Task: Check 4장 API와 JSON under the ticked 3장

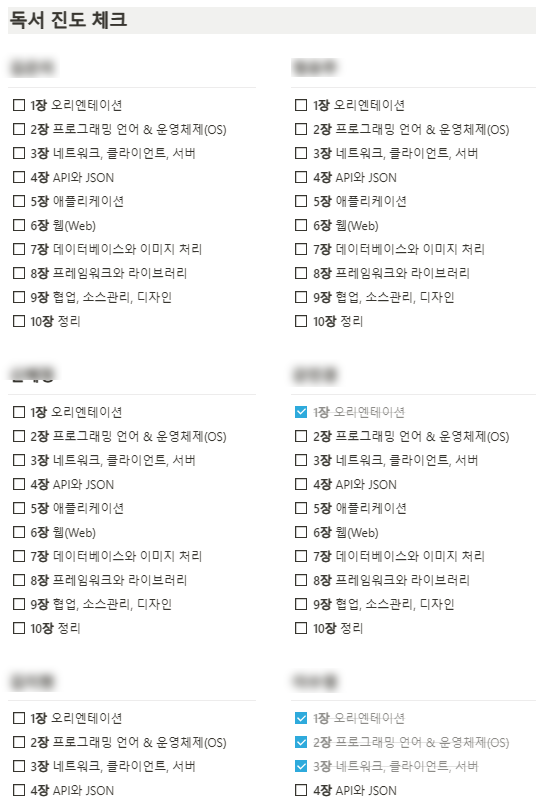Action: [x=301, y=790]
